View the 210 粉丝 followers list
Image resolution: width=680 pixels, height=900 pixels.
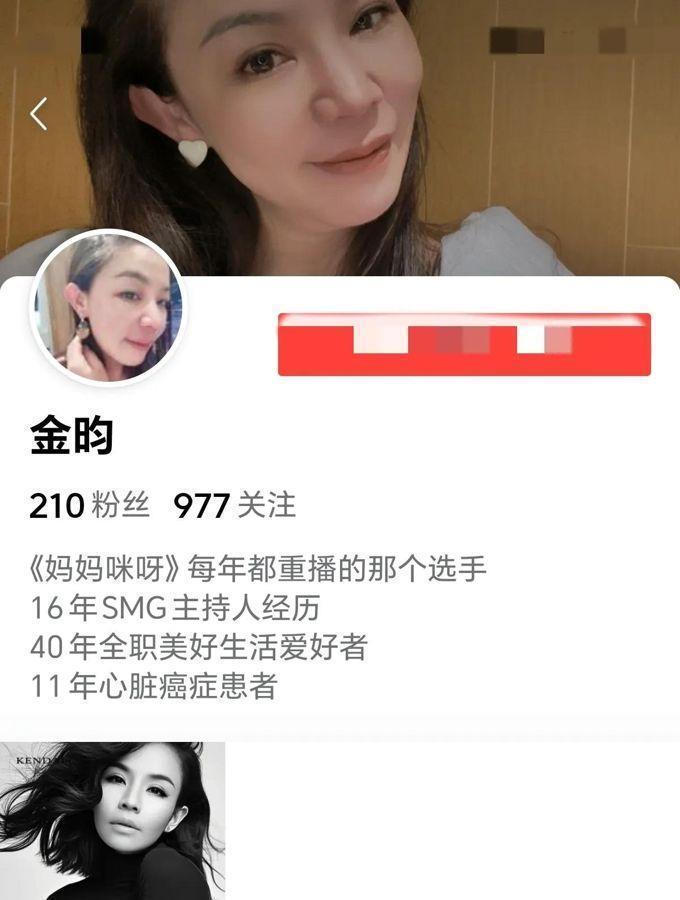pyautogui.click(x=89, y=506)
